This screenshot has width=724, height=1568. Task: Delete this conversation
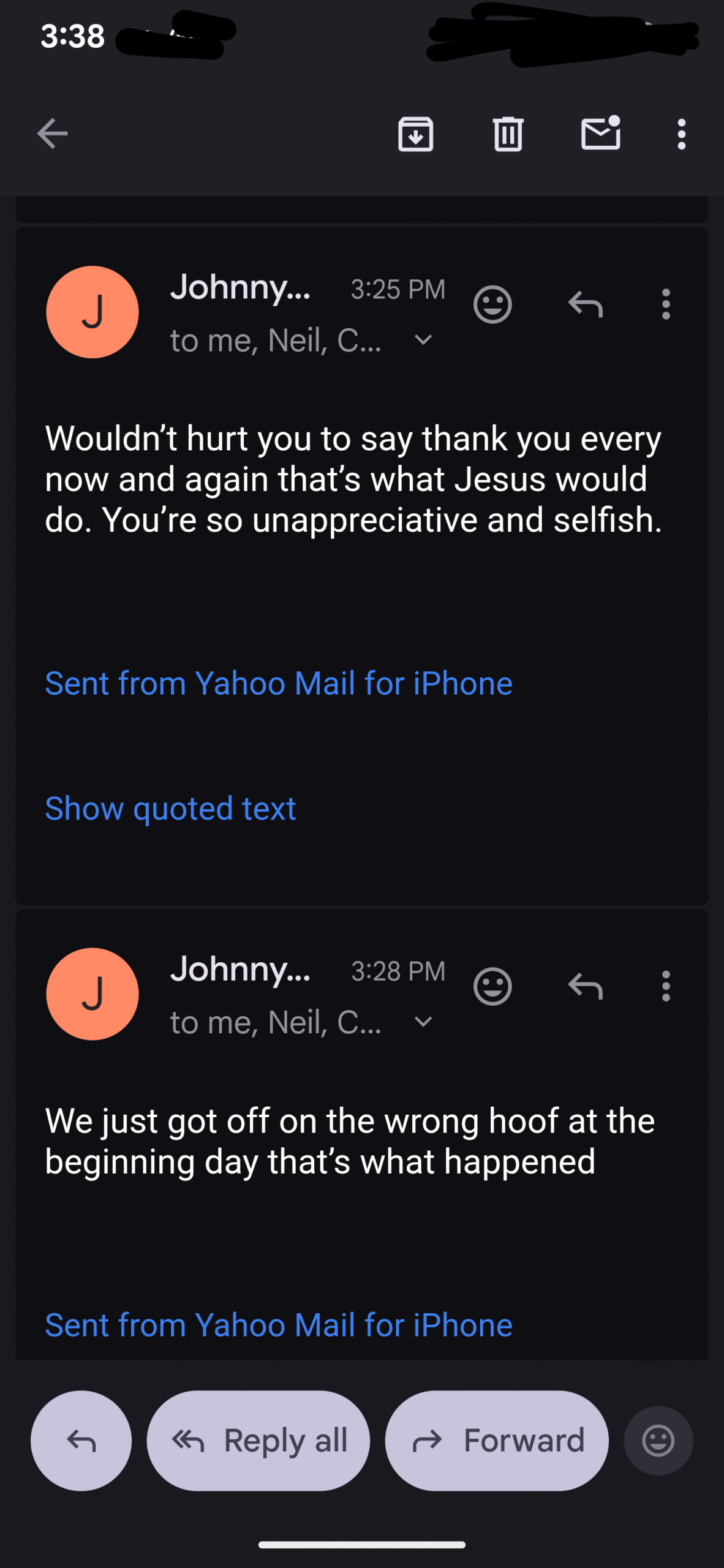click(508, 134)
